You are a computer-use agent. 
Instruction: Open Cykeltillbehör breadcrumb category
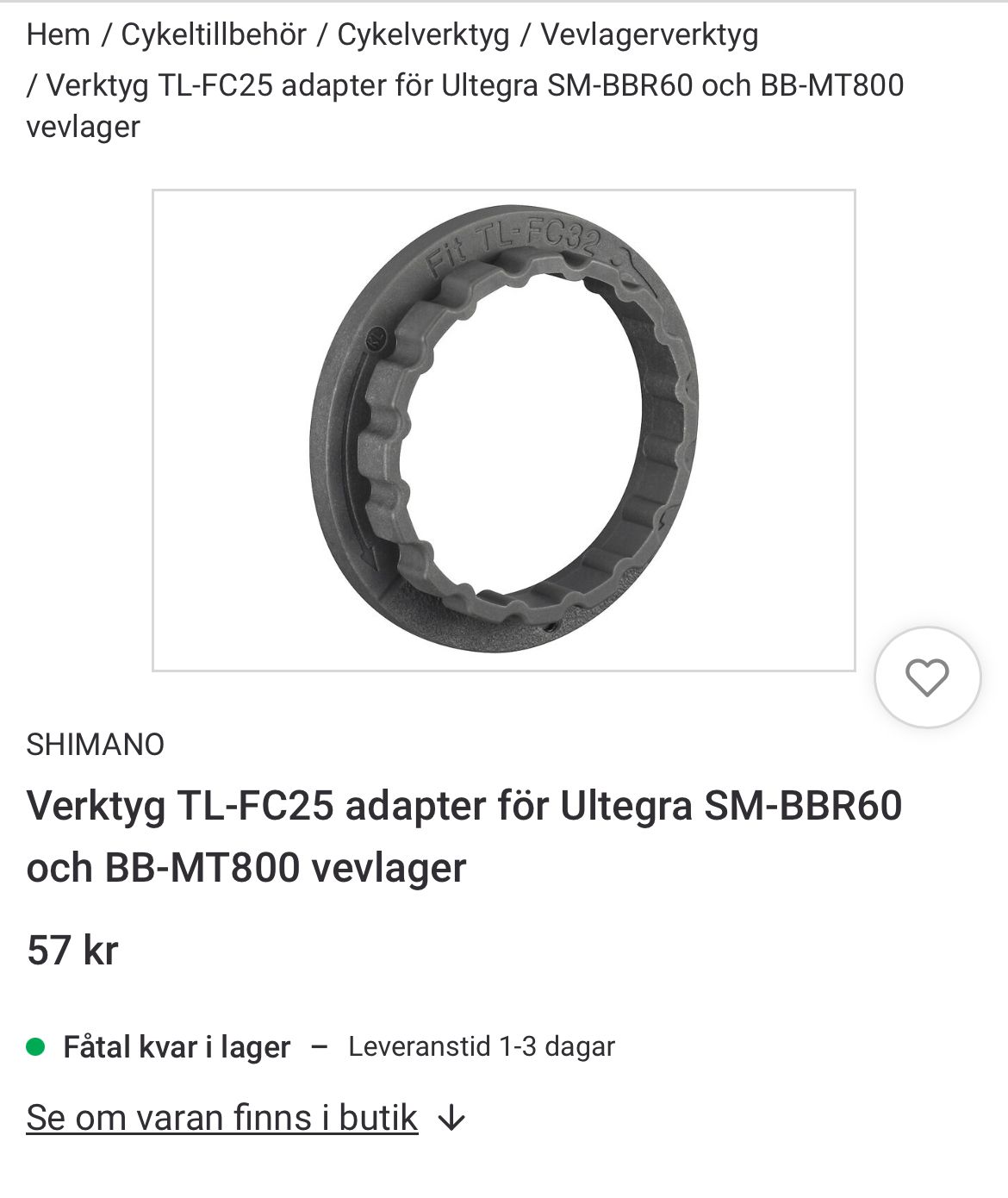pos(214,34)
